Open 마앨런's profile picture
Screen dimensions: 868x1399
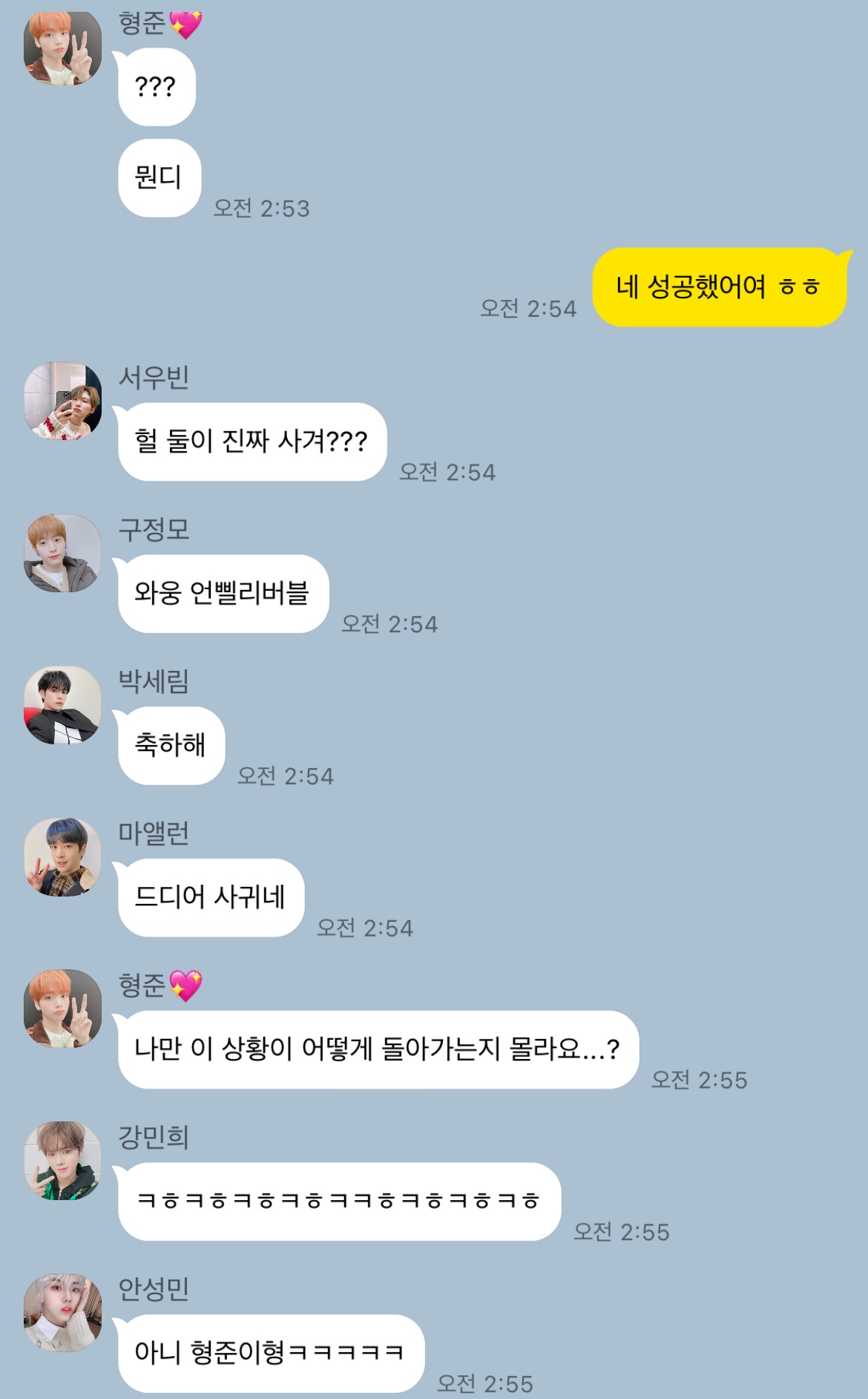(x=62, y=857)
